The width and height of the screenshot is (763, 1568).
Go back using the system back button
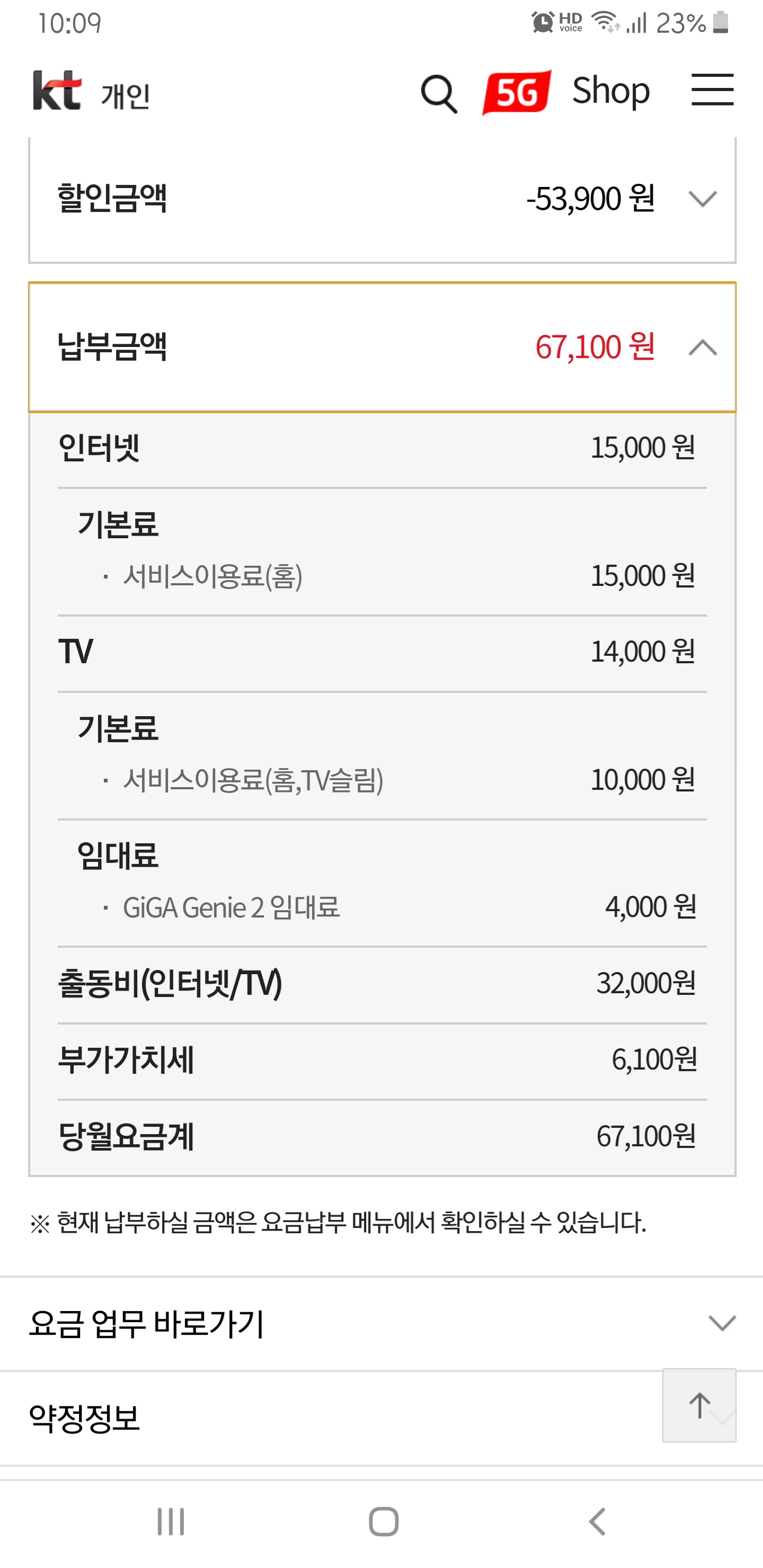coord(597,1521)
